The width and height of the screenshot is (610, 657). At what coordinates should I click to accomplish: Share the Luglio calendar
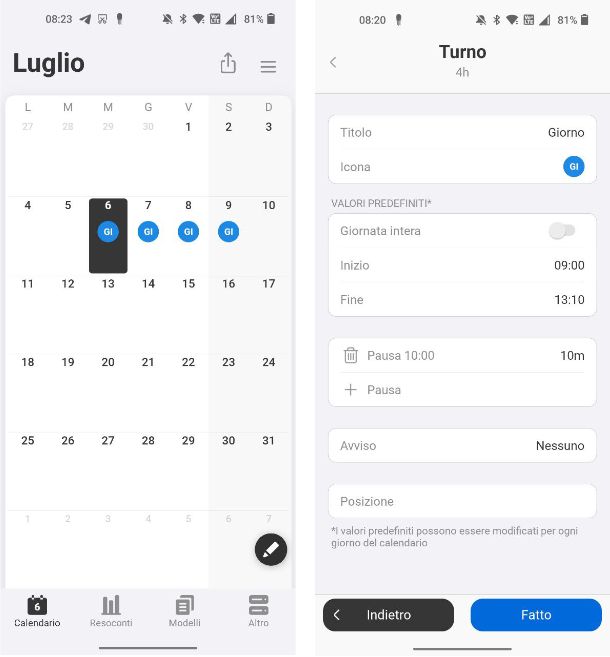(228, 64)
